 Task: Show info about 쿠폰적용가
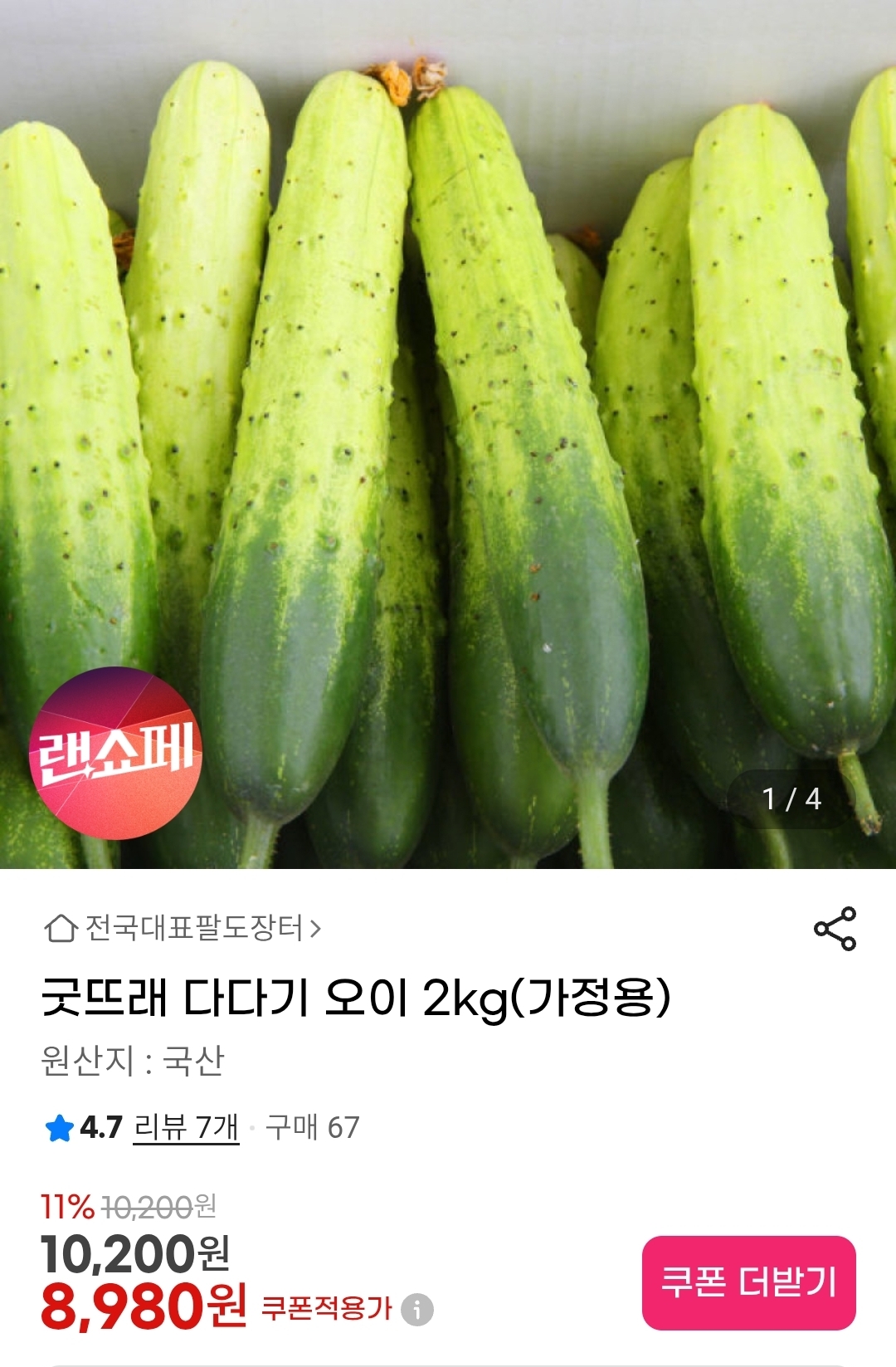(417, 1310)
